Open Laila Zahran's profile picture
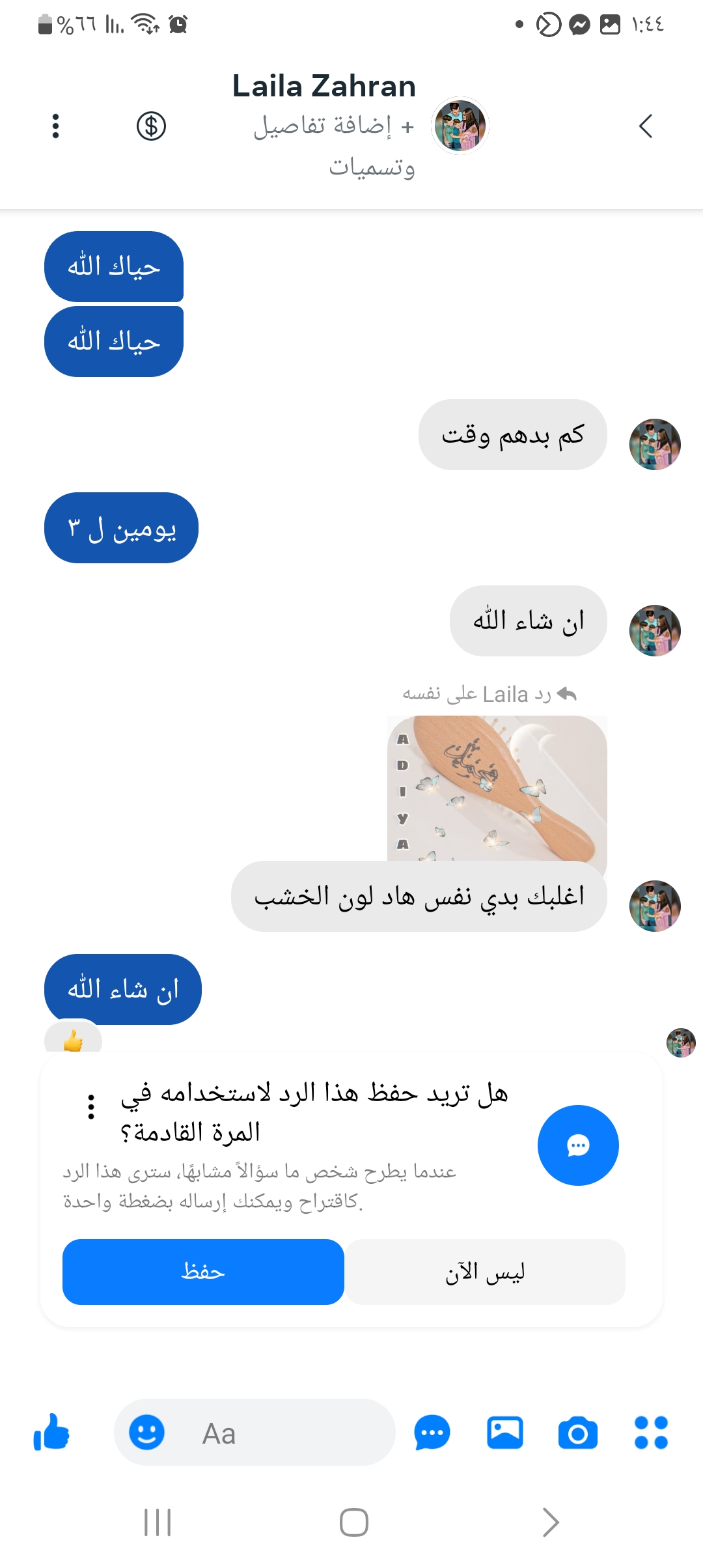 point(460,126)
